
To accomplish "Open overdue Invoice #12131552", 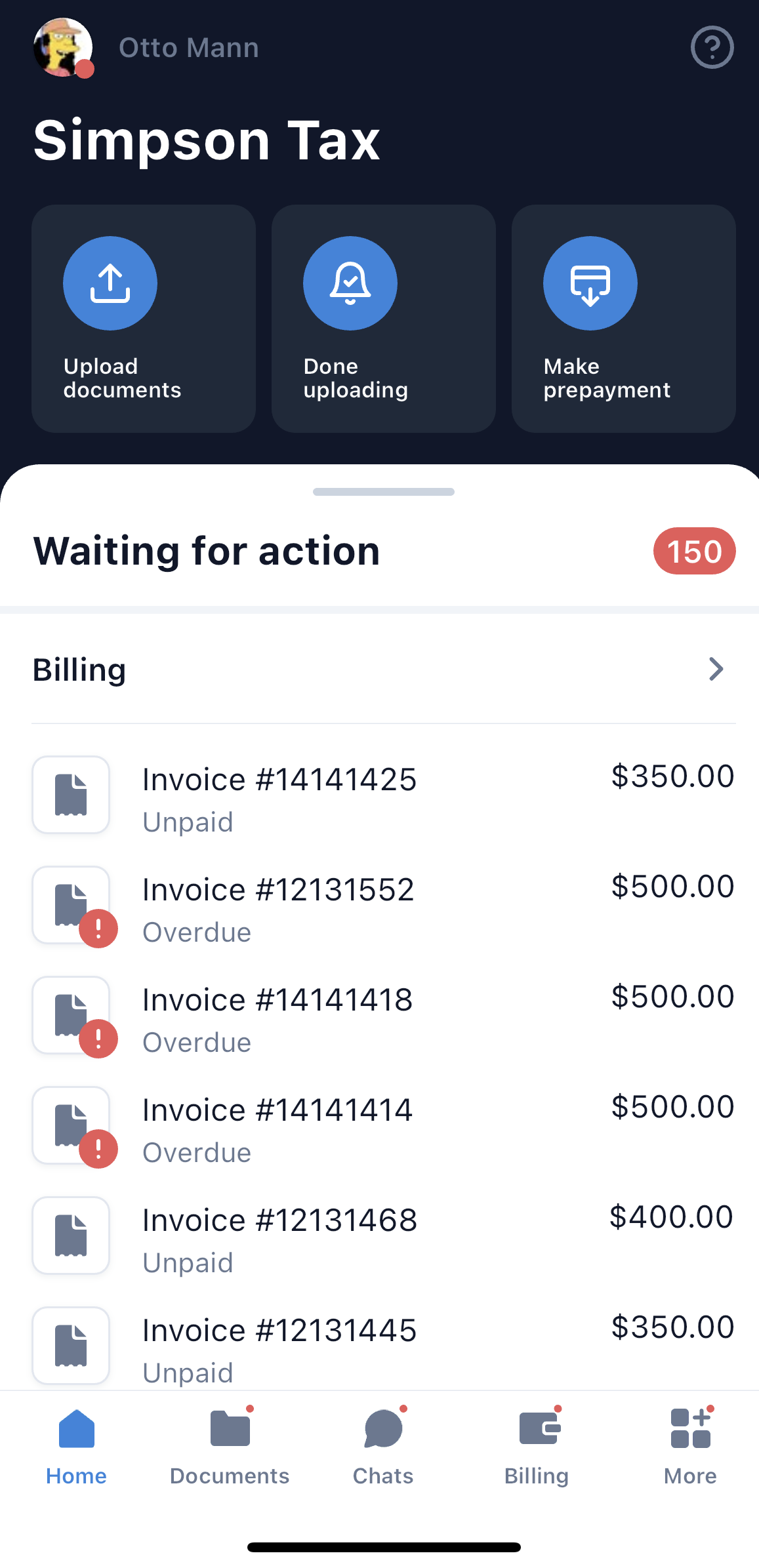I will pos(383,906).
